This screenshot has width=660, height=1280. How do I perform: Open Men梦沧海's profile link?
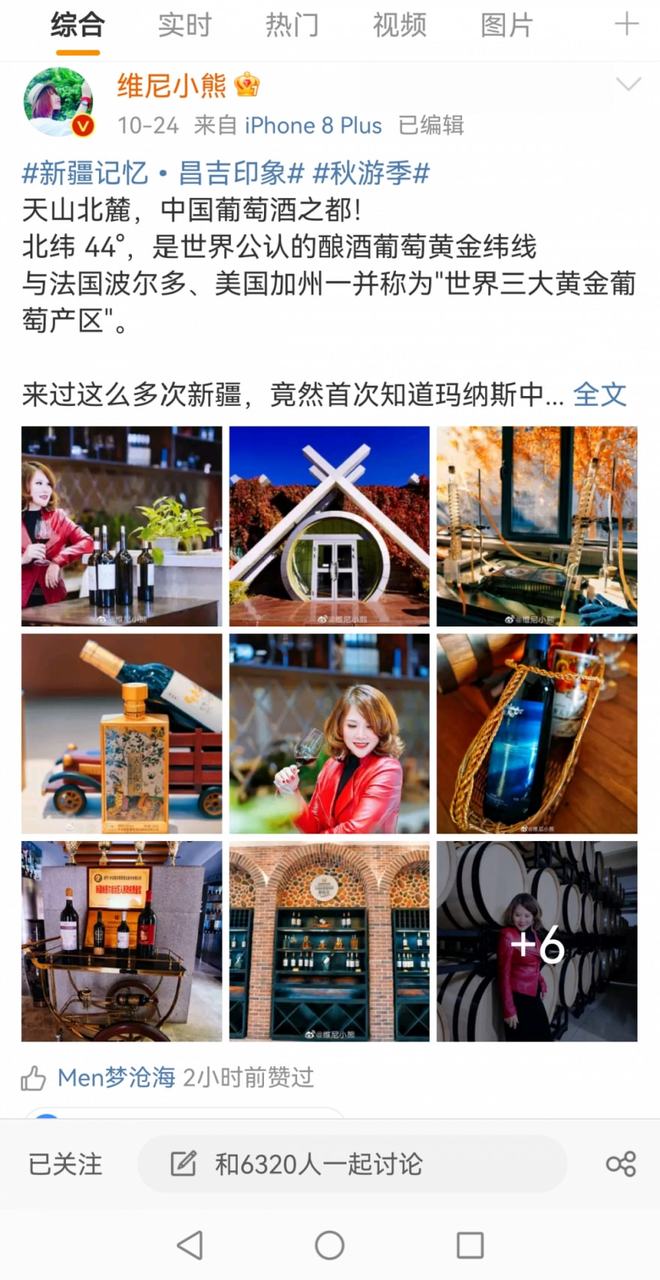[x=116, y=1077]
